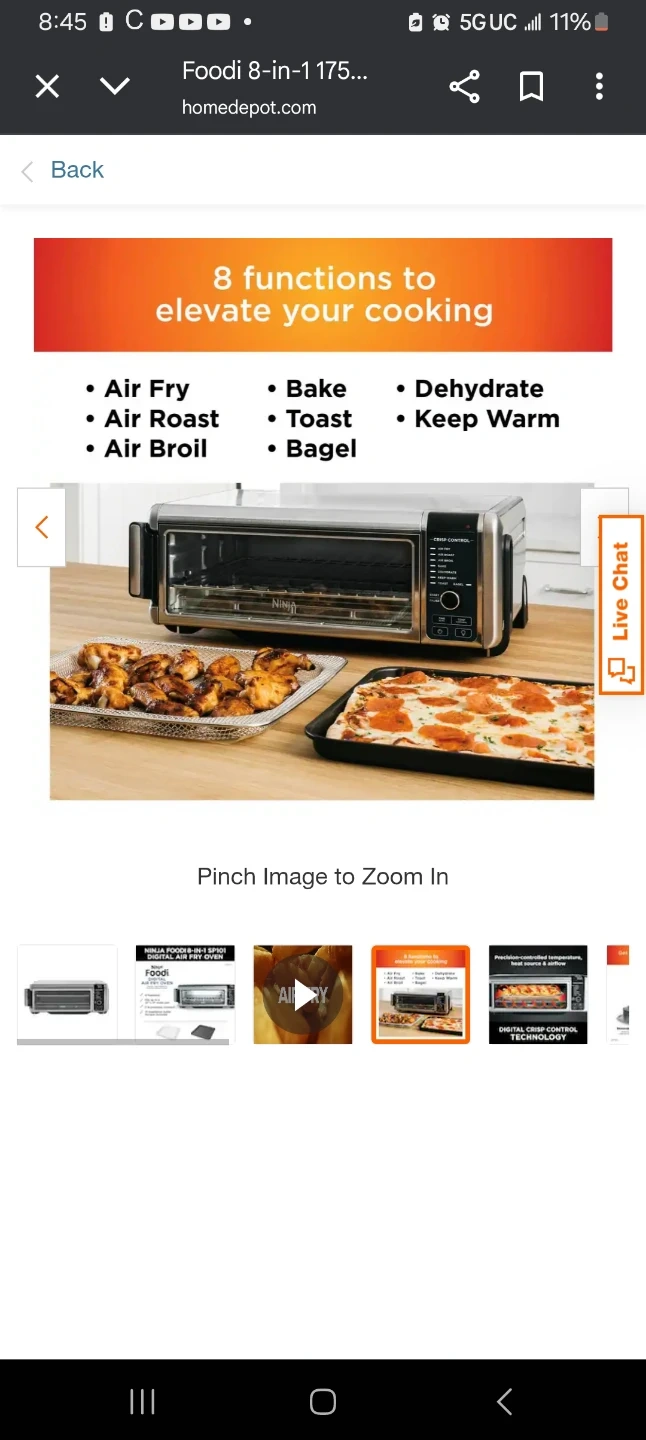
Task: View the SP101 Digital Air Fry Oven thumbnail
Action: pos(185,994)
